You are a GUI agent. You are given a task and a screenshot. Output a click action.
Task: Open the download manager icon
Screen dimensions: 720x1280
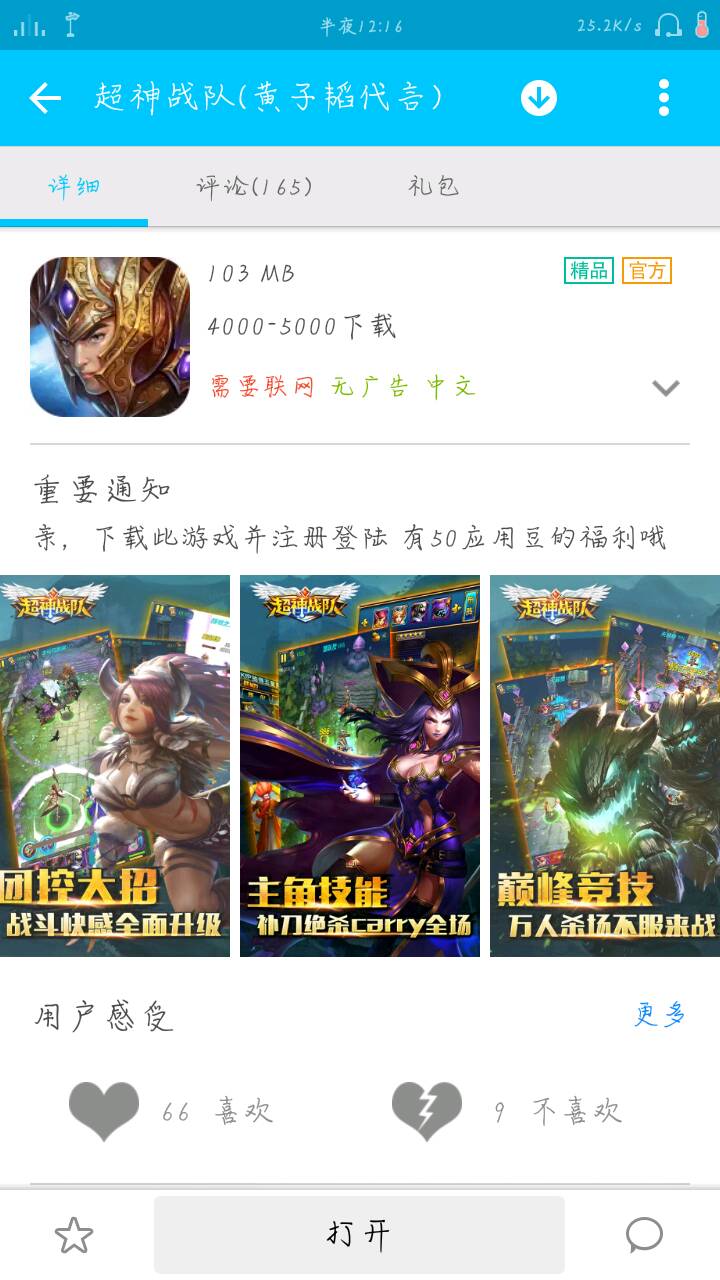pyautogui.click(x=539, y=98)
